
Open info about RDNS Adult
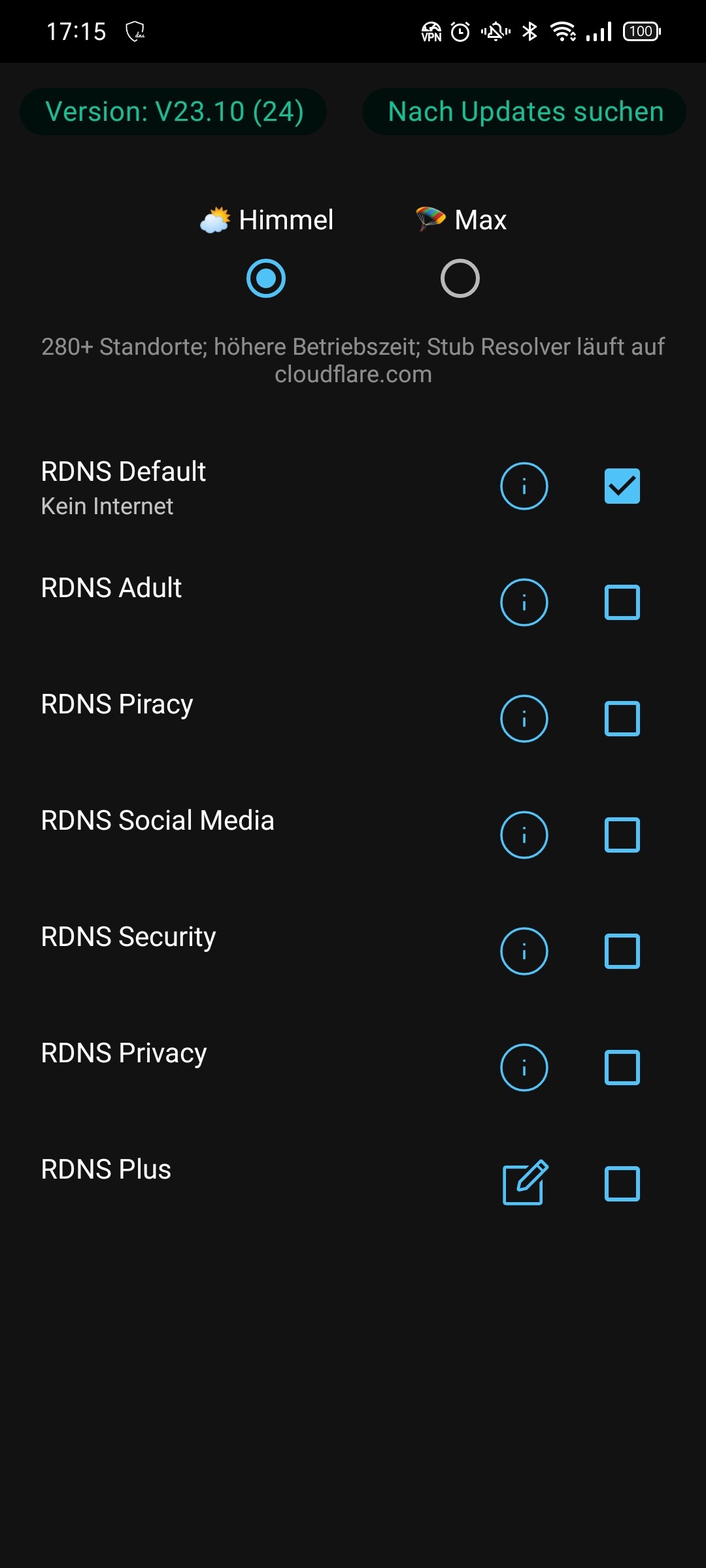coord(524,602)
